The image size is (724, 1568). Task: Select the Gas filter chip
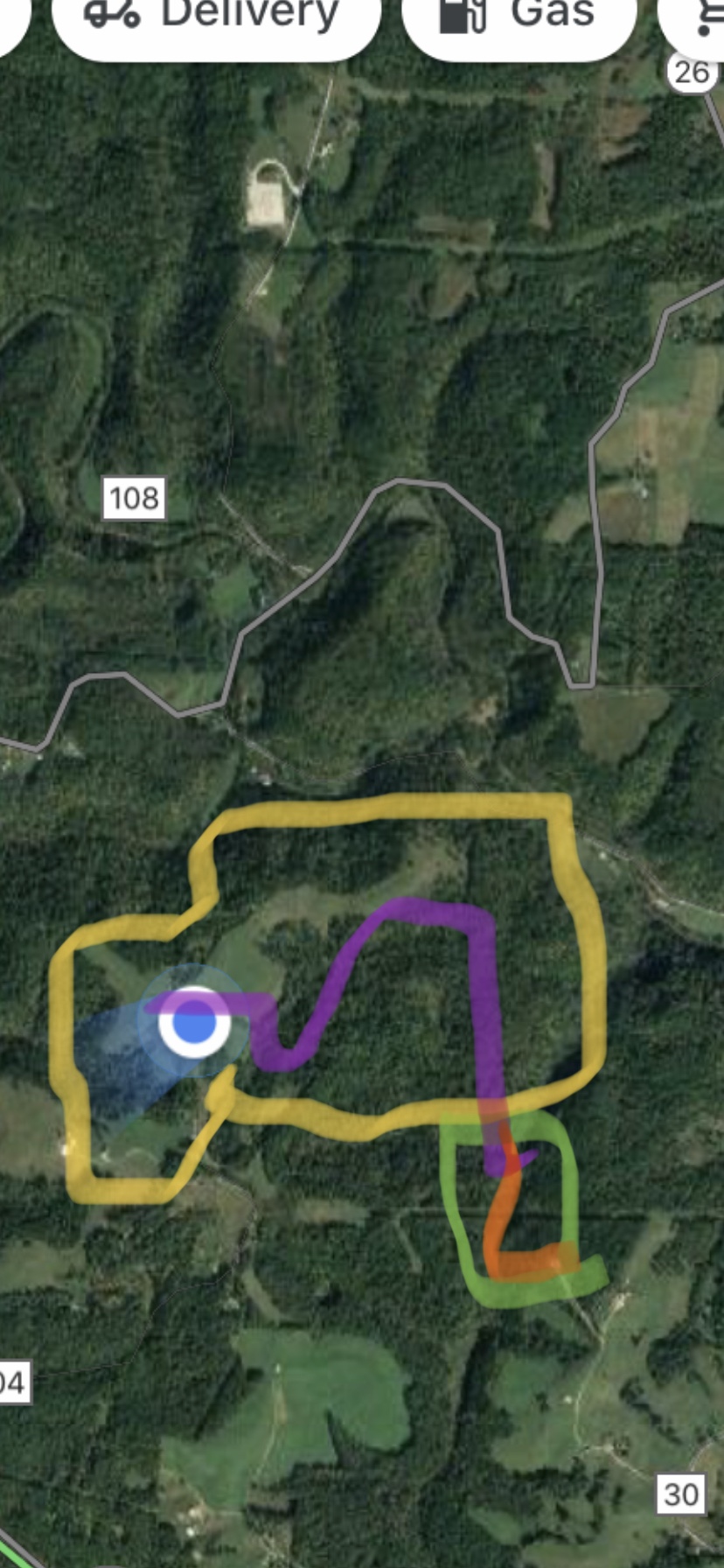point(519,19)
